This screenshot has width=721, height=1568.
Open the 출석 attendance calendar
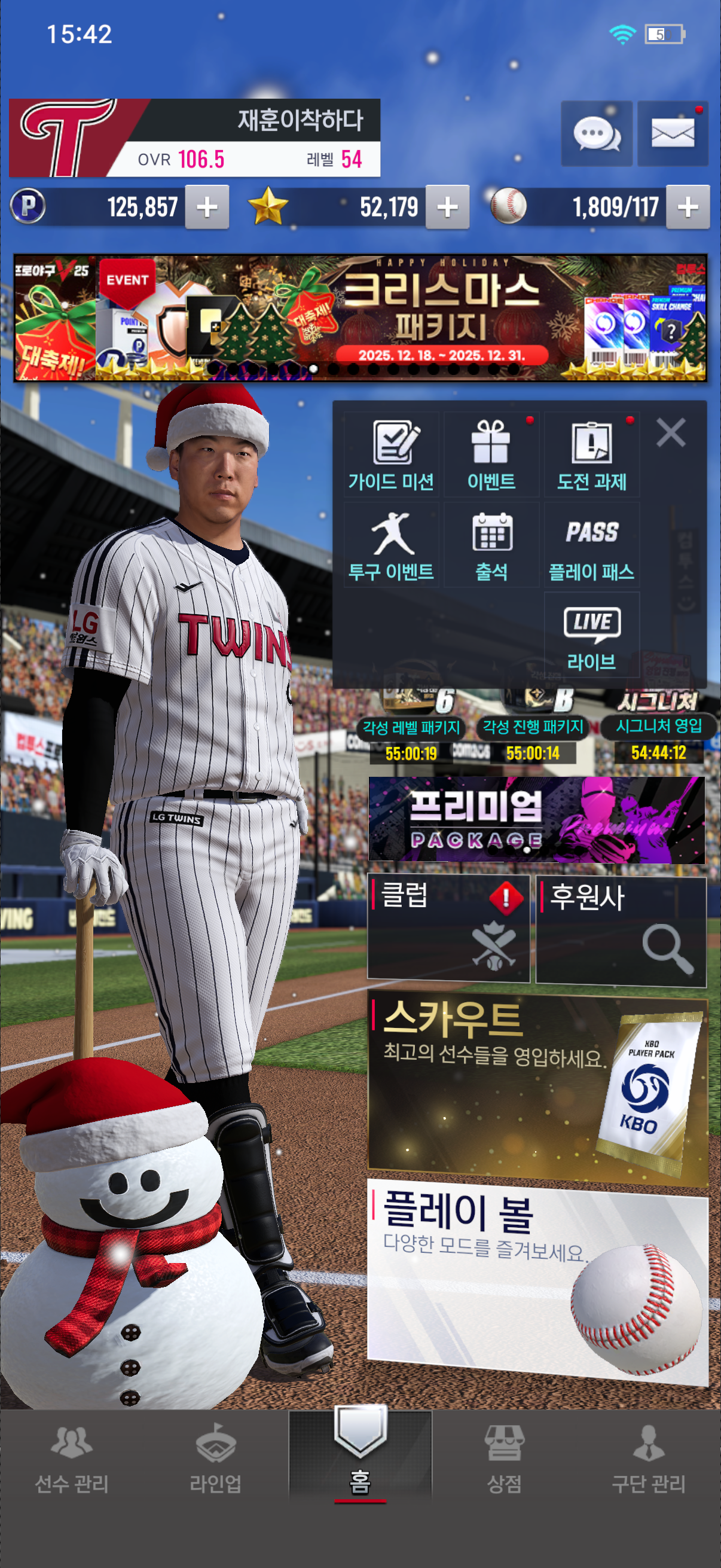(491, 545)
